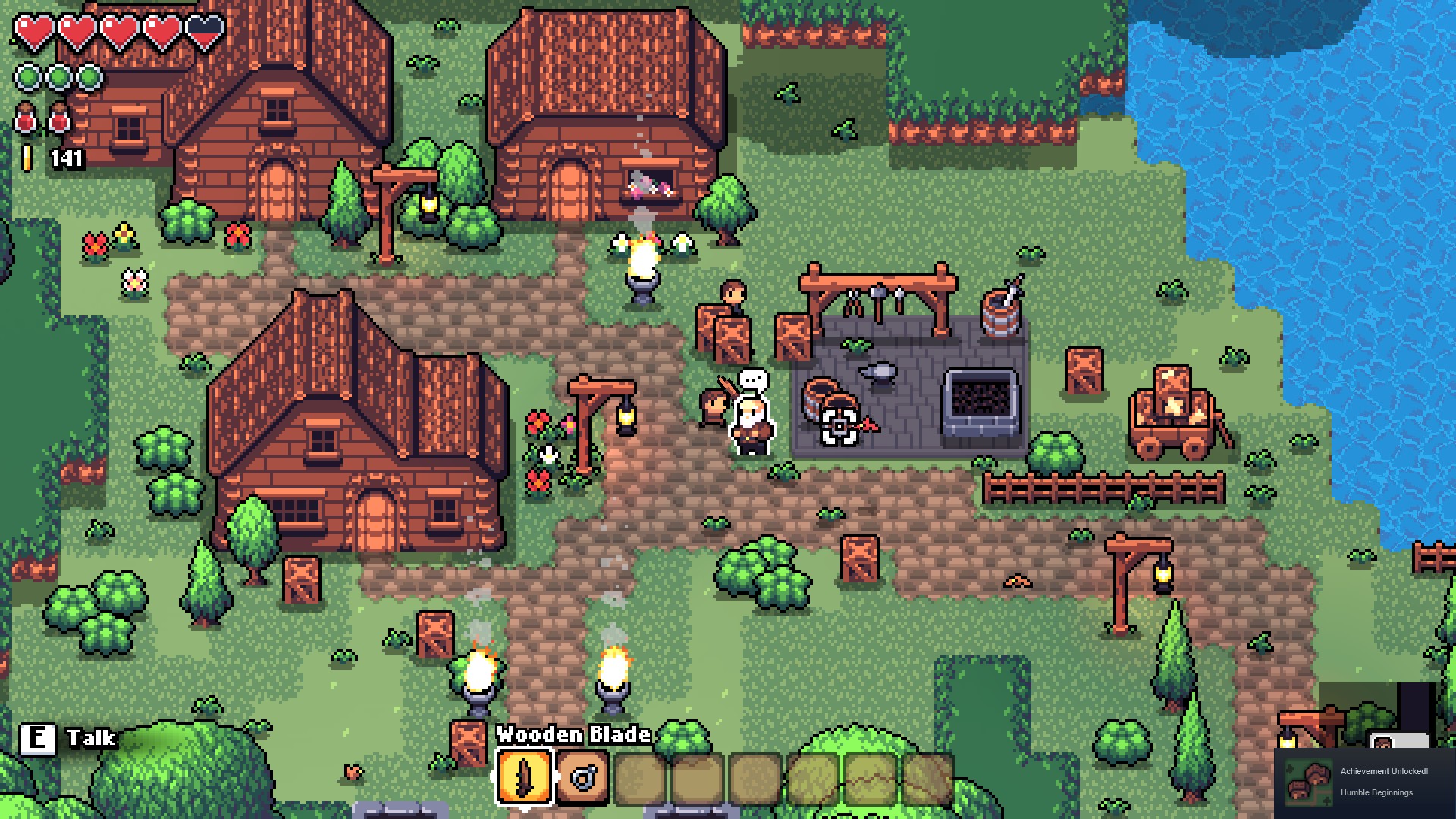1456x819 pixels.
Task: Open the Humble Beginnings achievement notification
Action: coord(1365,782)
